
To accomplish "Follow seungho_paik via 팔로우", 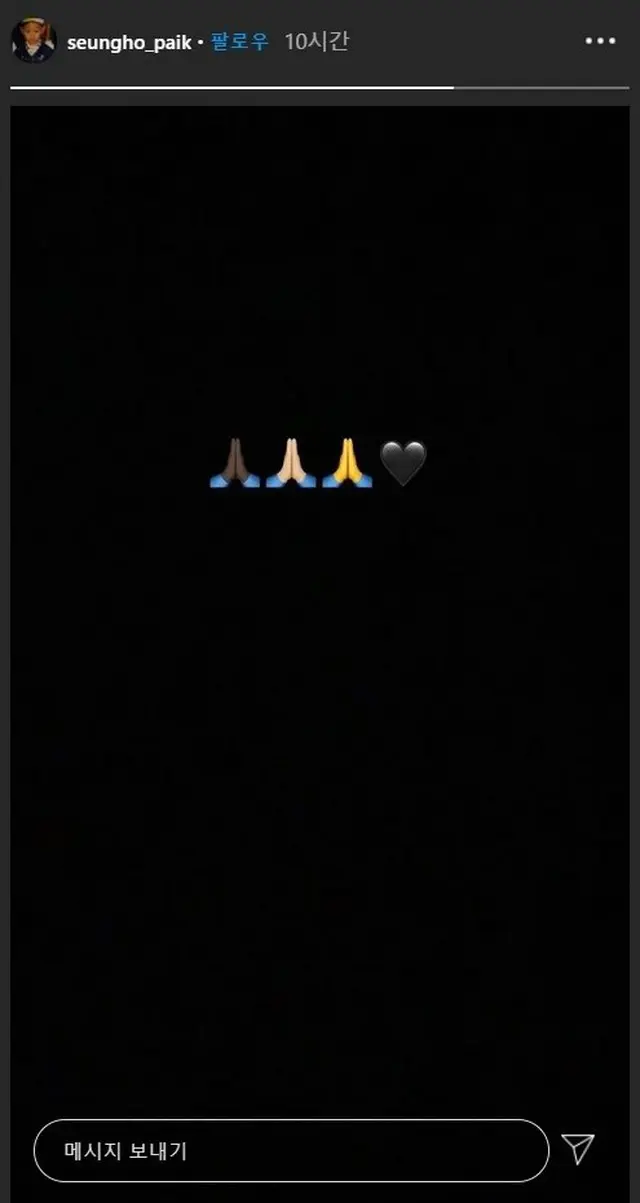I will coord(240,42).
